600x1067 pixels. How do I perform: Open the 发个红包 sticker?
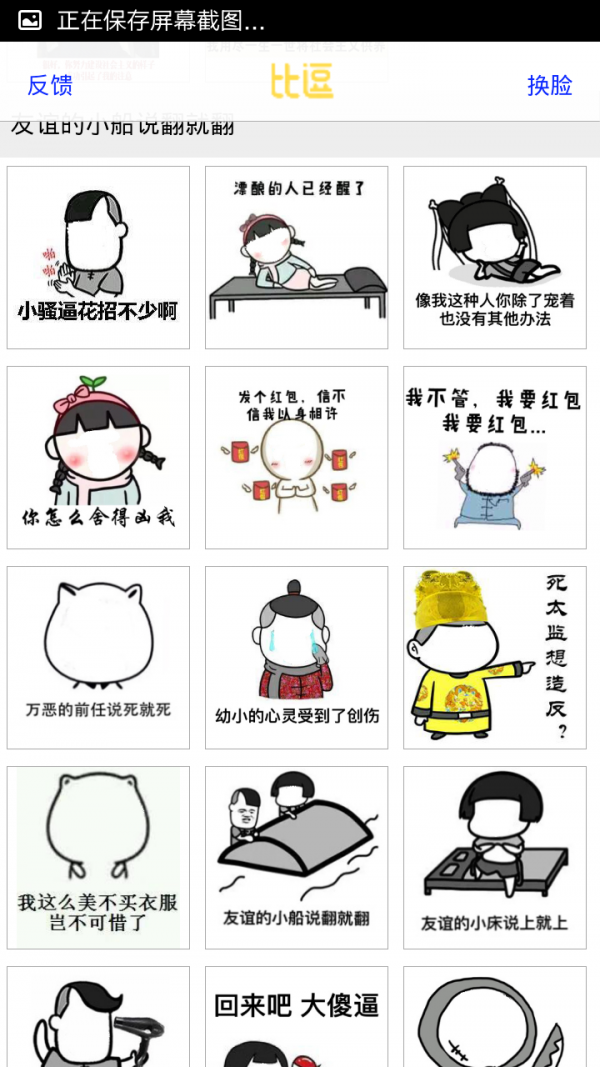(x=296, y=458)
